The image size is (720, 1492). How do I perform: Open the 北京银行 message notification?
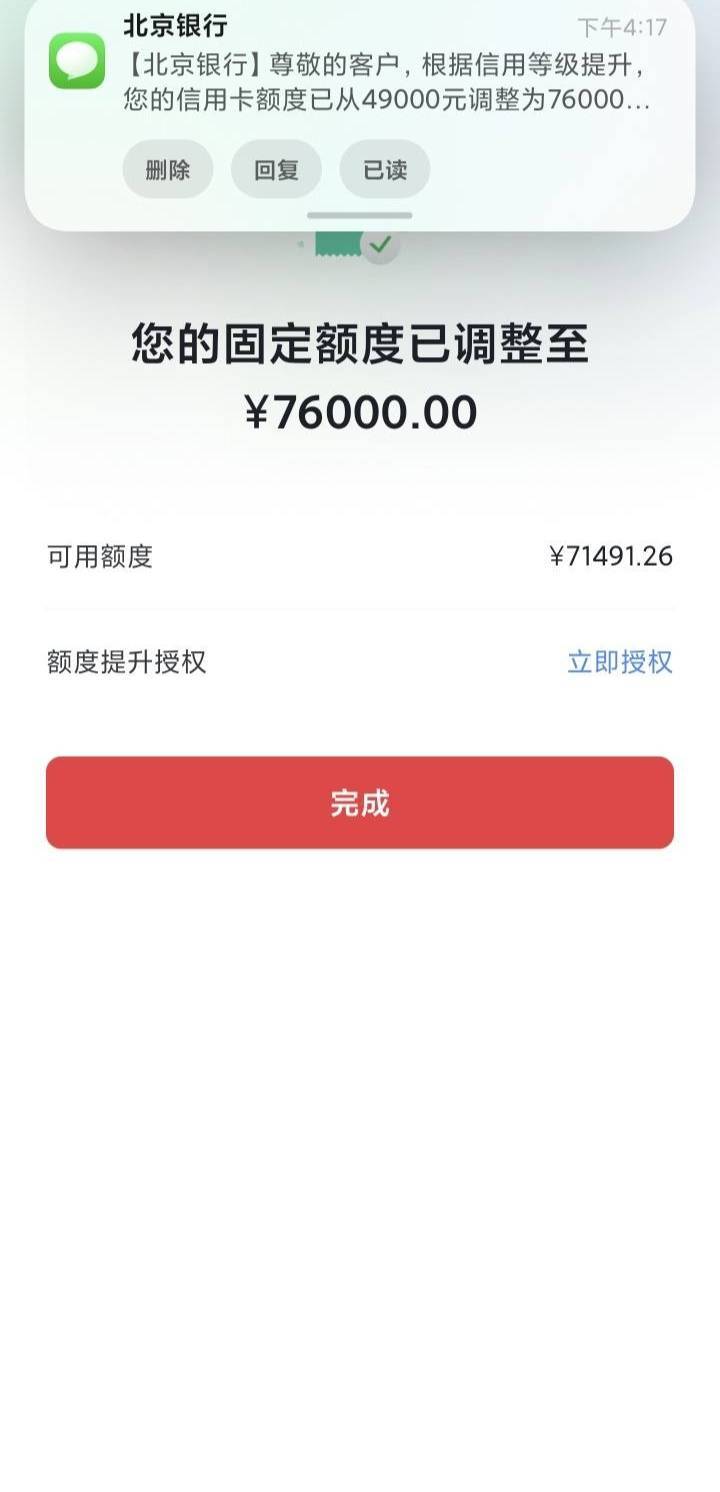coord(360,70)
